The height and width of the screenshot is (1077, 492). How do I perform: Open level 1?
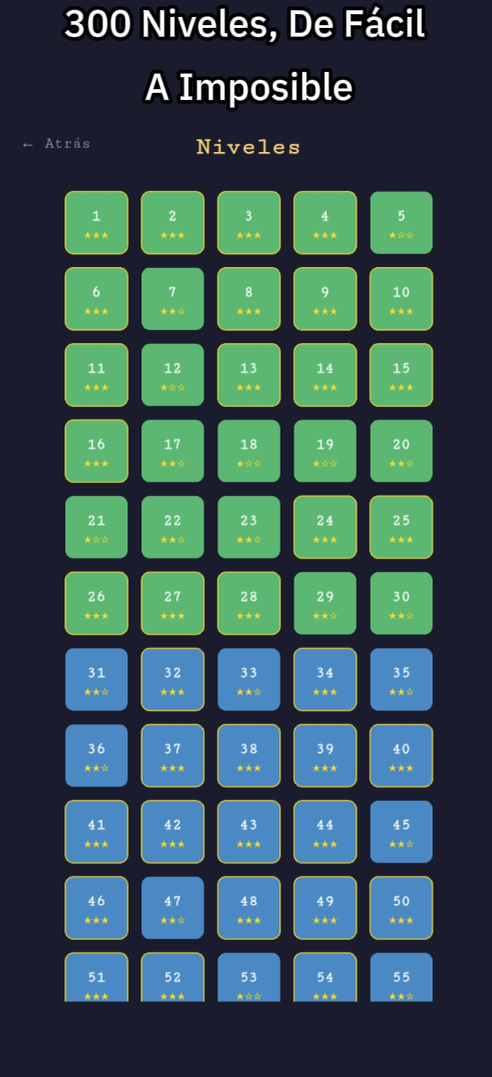[96, 223]
